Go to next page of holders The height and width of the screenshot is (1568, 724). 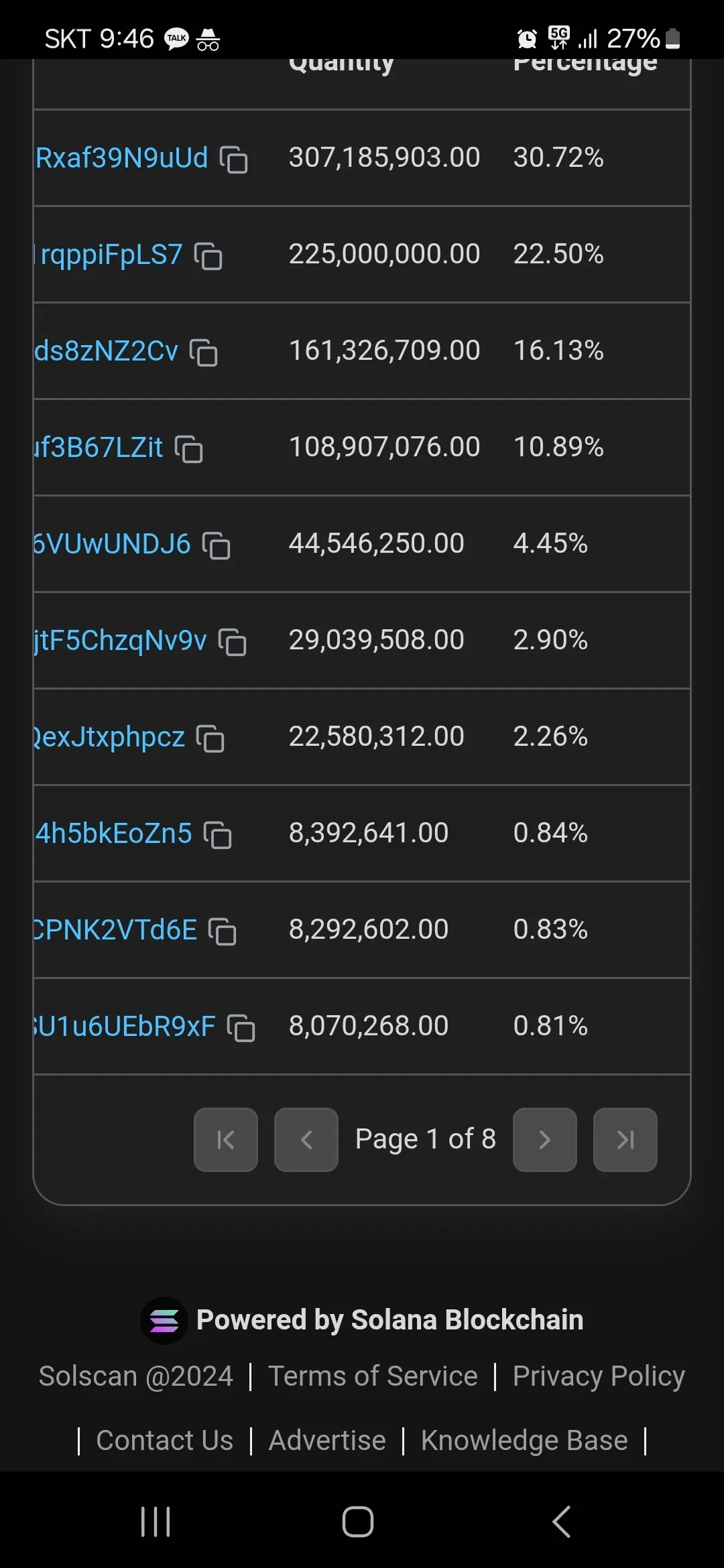click(544, 1139)
